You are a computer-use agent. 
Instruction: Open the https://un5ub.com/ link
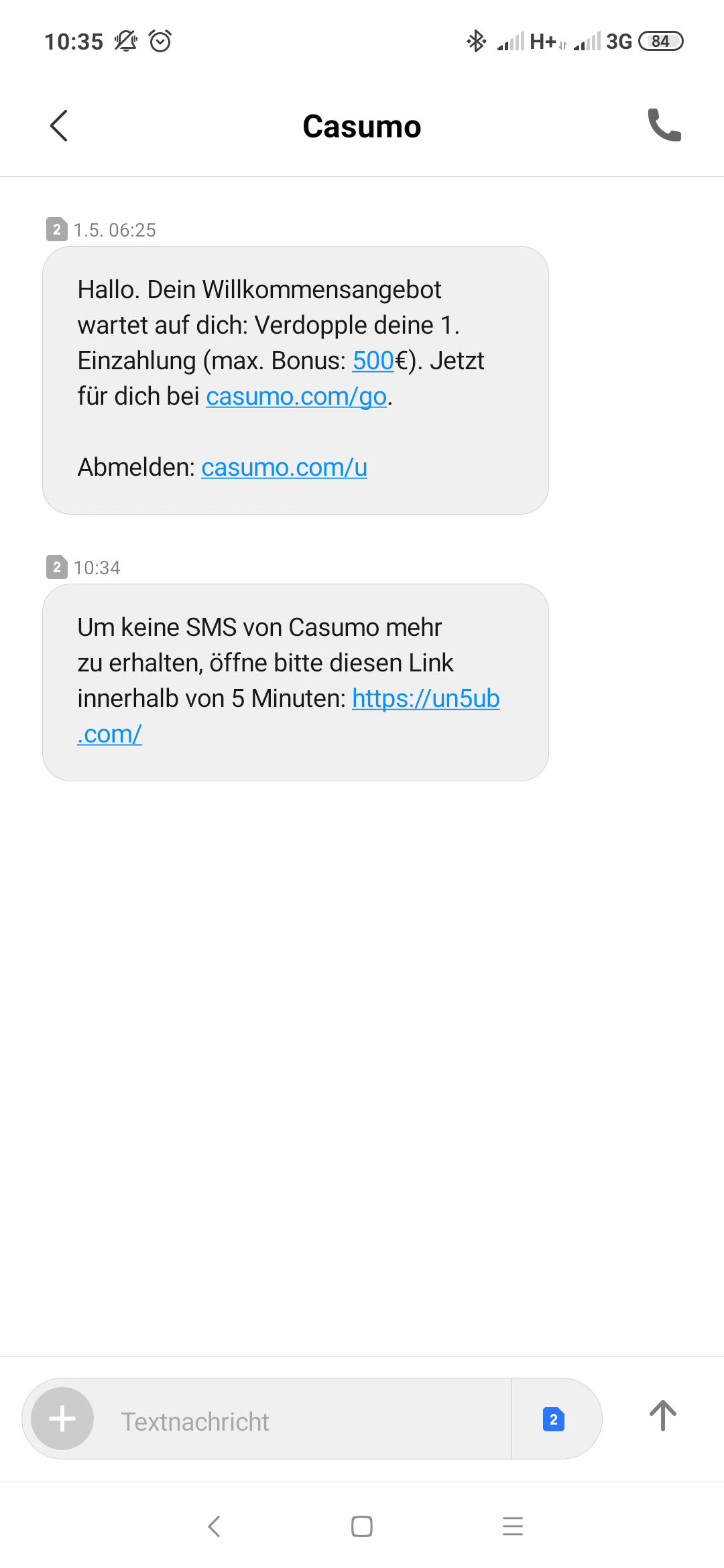(x=425, y=699)
